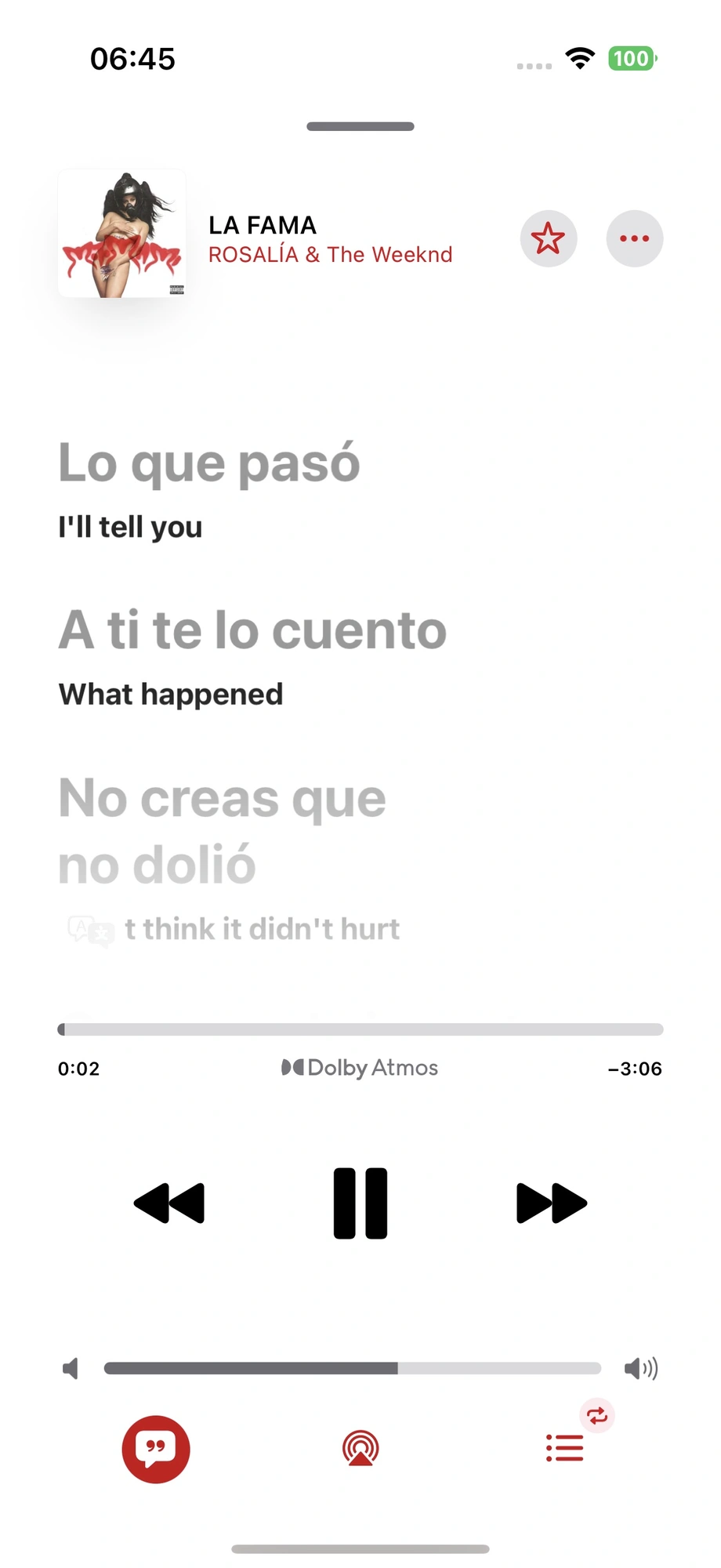Jump to lyric line "A ti te lo cuento"
Viewport: 721px width, 1568px height.
pos(252,630)
